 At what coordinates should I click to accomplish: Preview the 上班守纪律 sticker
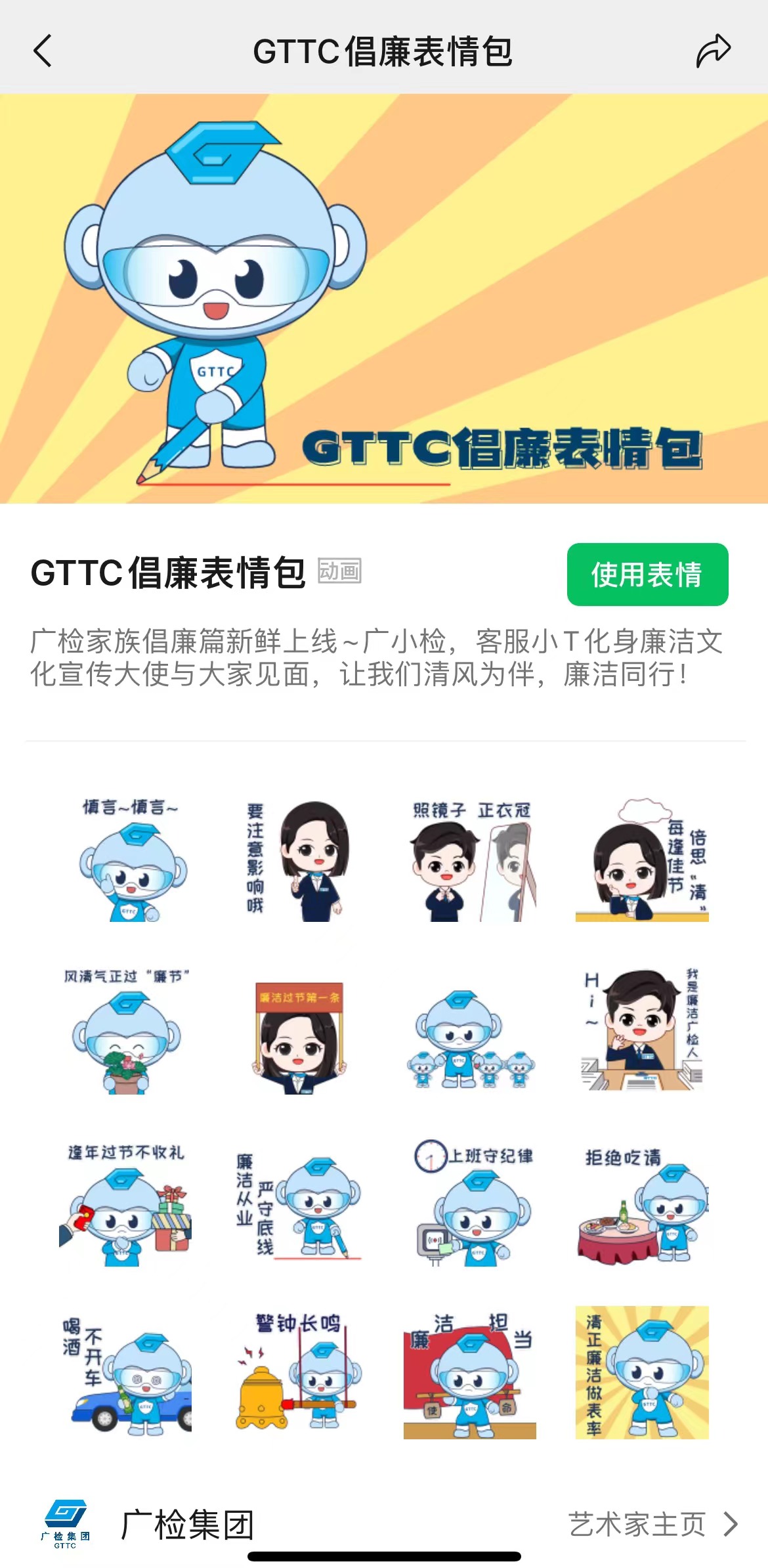[x=470, y=1205]
